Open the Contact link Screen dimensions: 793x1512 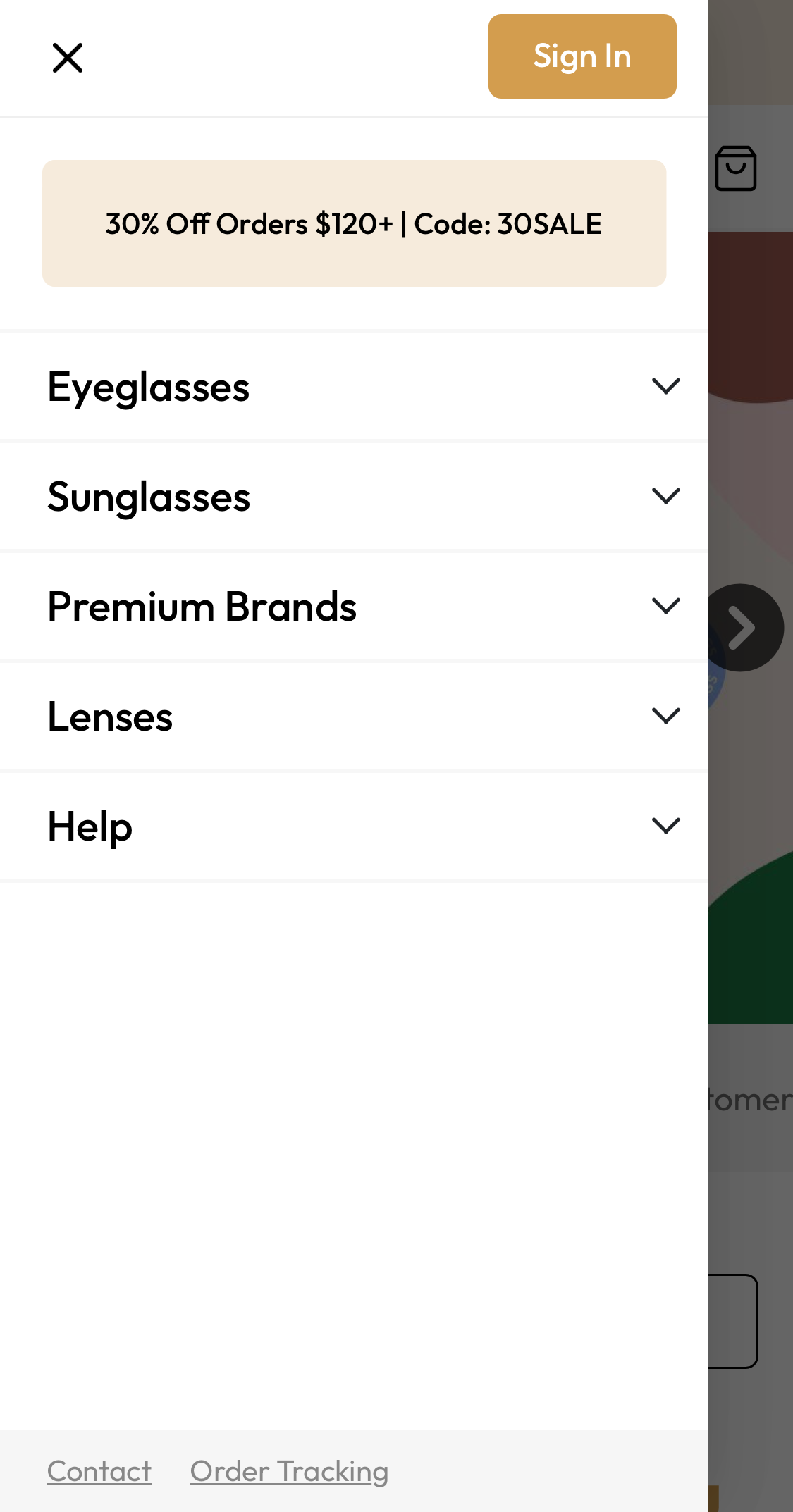[x=99, y=1470]
